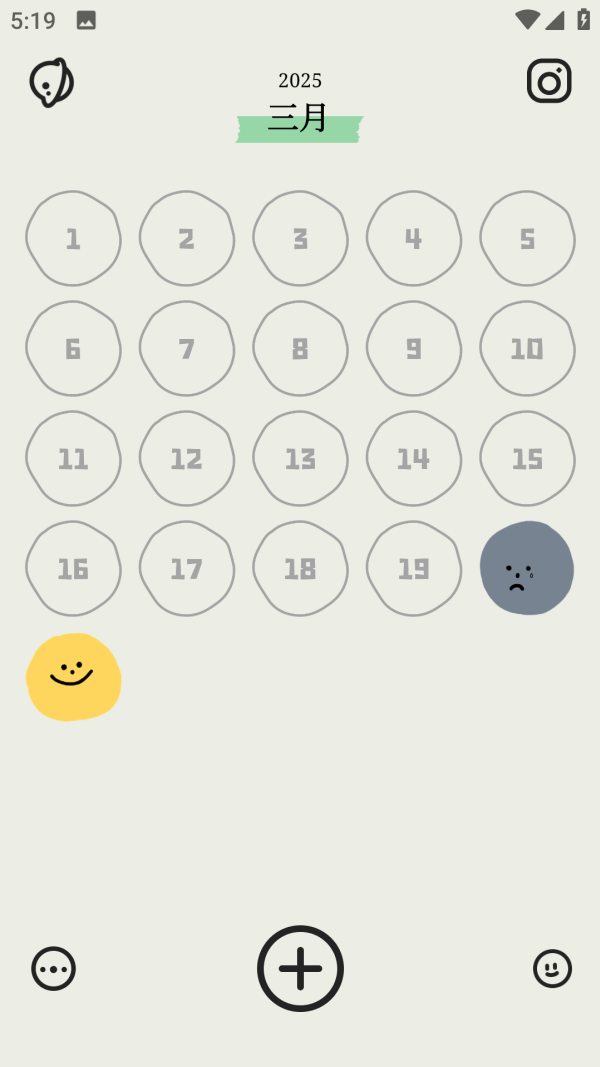Open day 16 entry
This screenshot has height=1067, width=600.
tap(73, 569)
